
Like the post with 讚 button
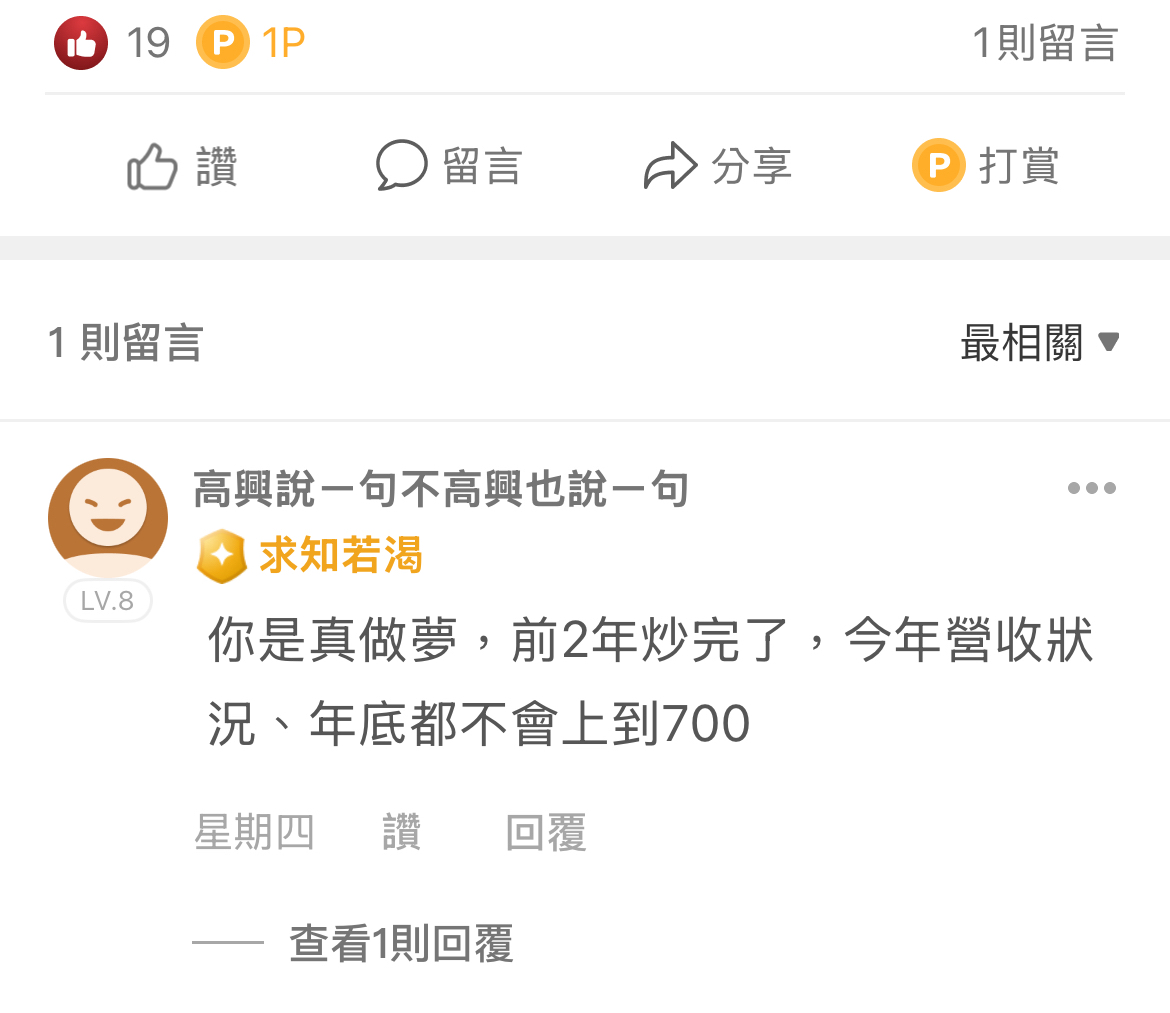(182, 166)
